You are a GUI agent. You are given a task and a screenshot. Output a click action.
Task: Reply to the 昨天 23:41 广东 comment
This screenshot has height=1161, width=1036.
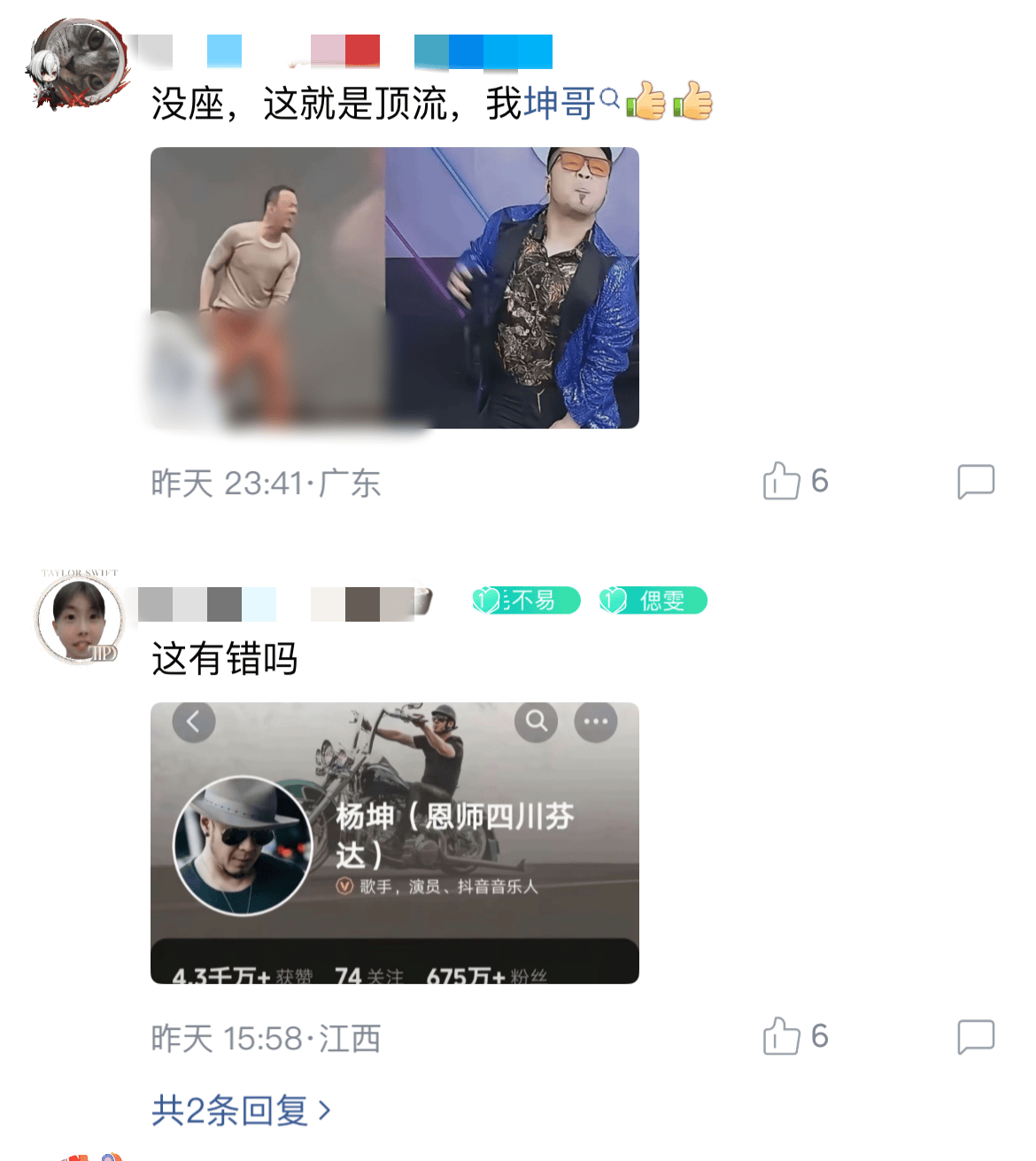pyautogui.click(x=976, y=481)
